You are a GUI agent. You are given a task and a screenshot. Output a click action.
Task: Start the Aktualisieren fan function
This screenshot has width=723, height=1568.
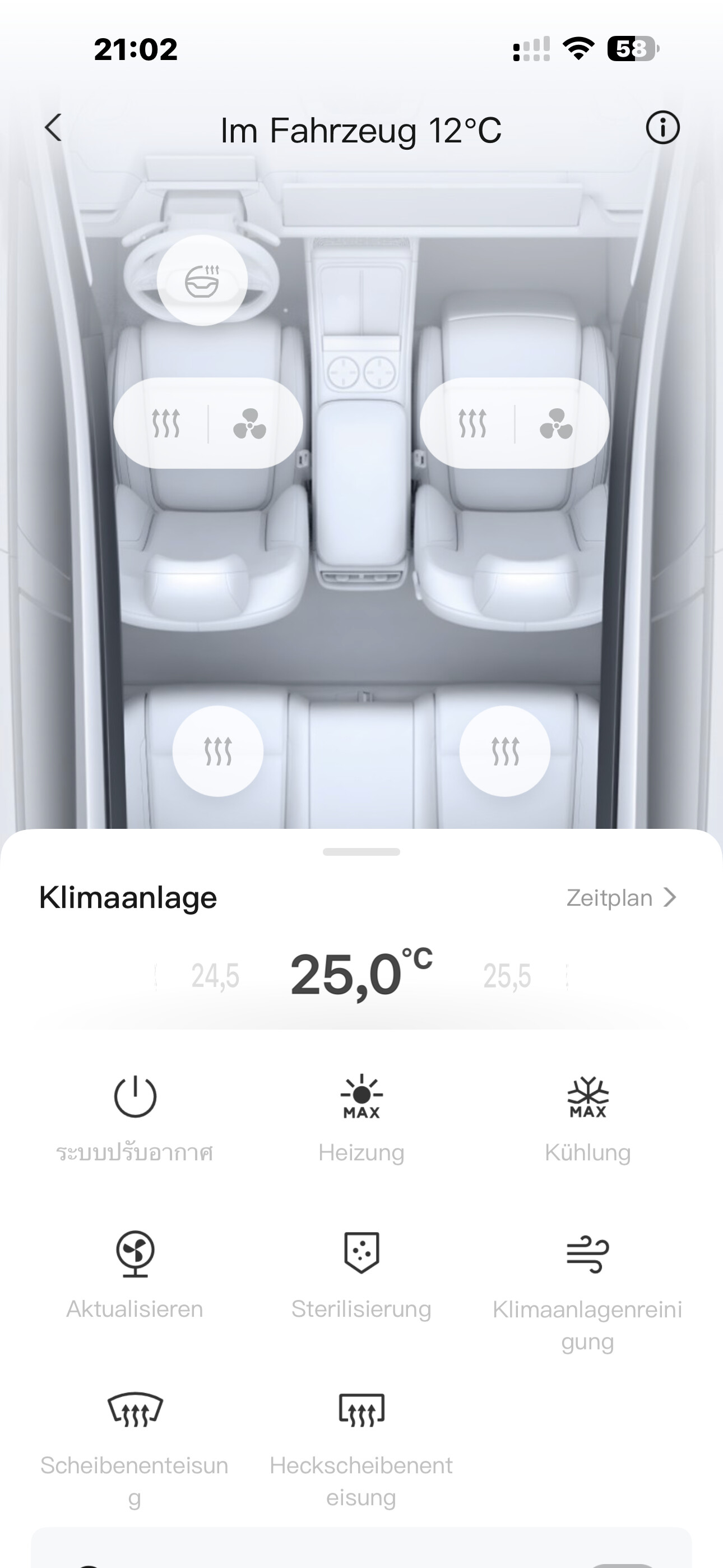135,1254
